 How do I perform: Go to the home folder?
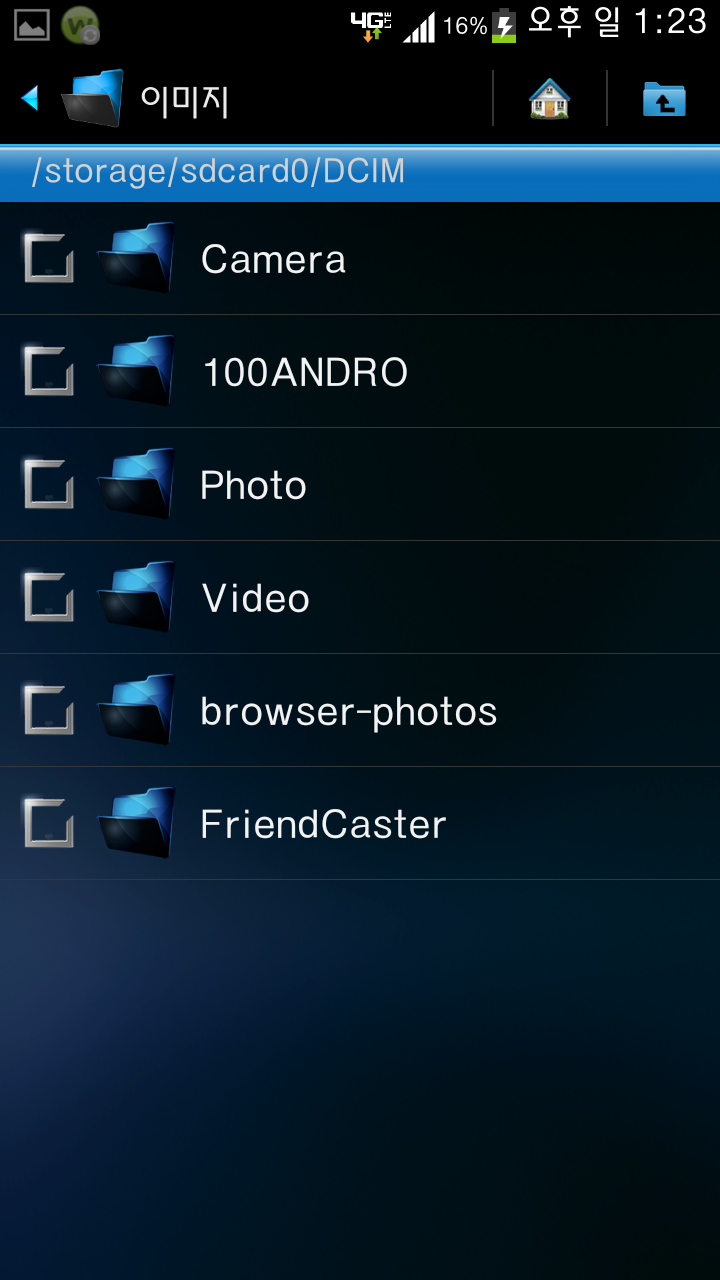[x=549, y=99]
